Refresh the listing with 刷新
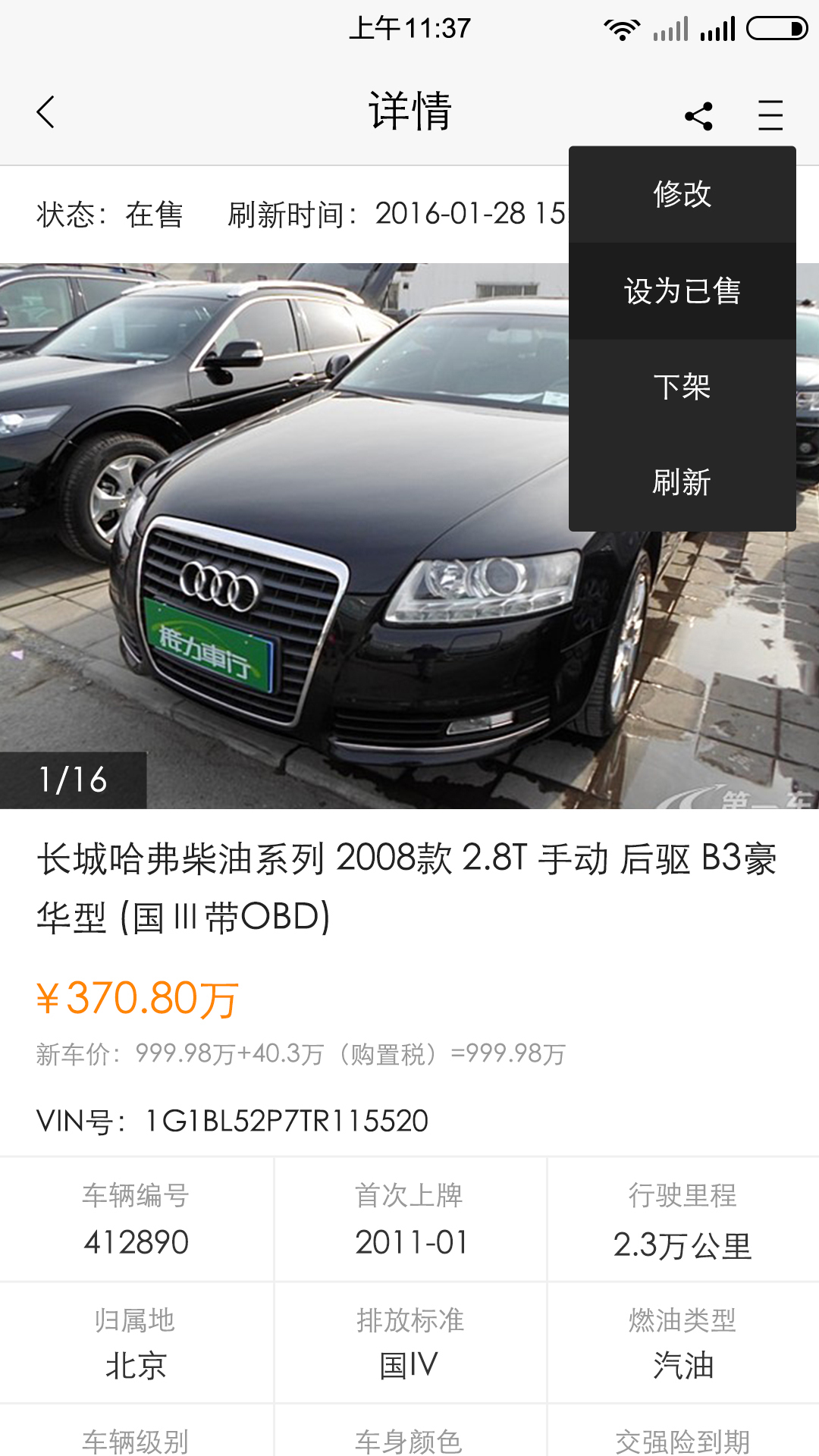 point(682,482)
